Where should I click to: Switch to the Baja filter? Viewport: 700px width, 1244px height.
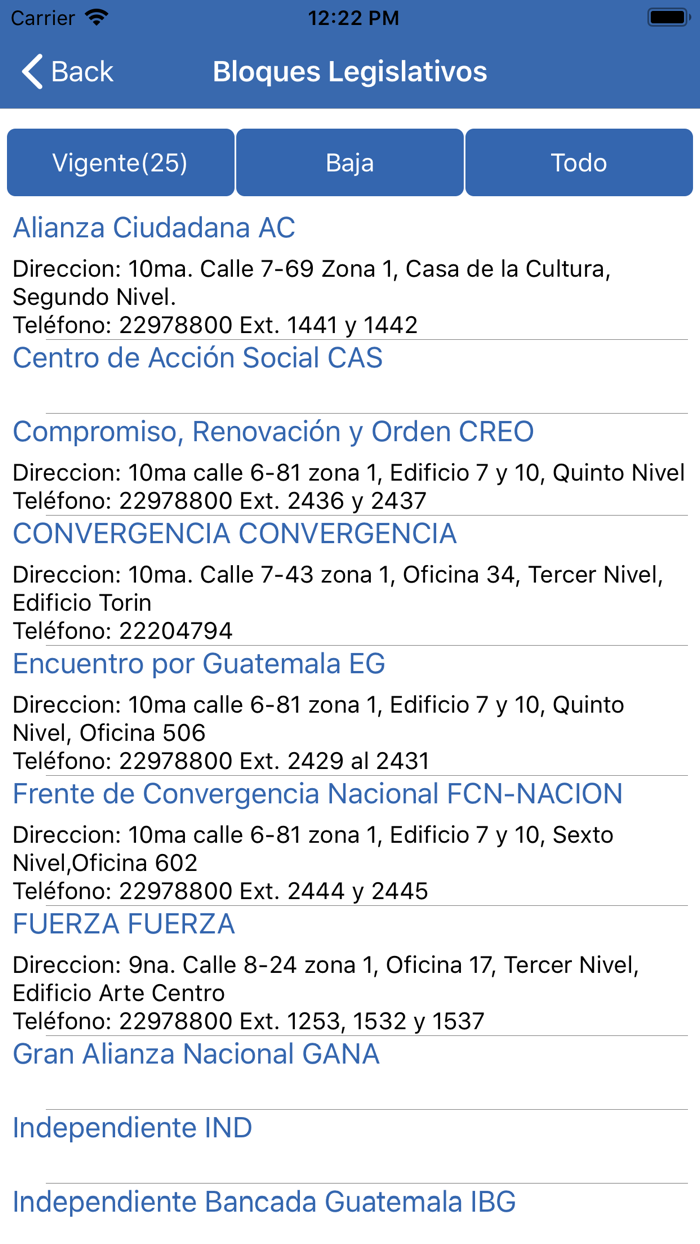[350, 162]
